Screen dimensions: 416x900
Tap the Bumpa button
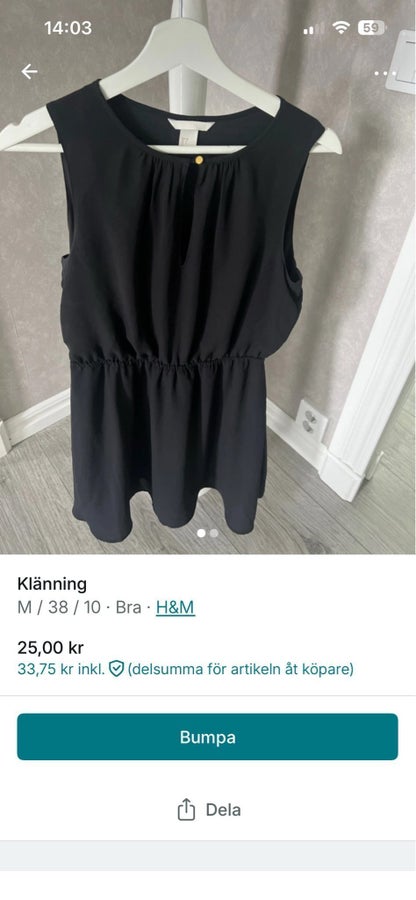pos(207,737)
